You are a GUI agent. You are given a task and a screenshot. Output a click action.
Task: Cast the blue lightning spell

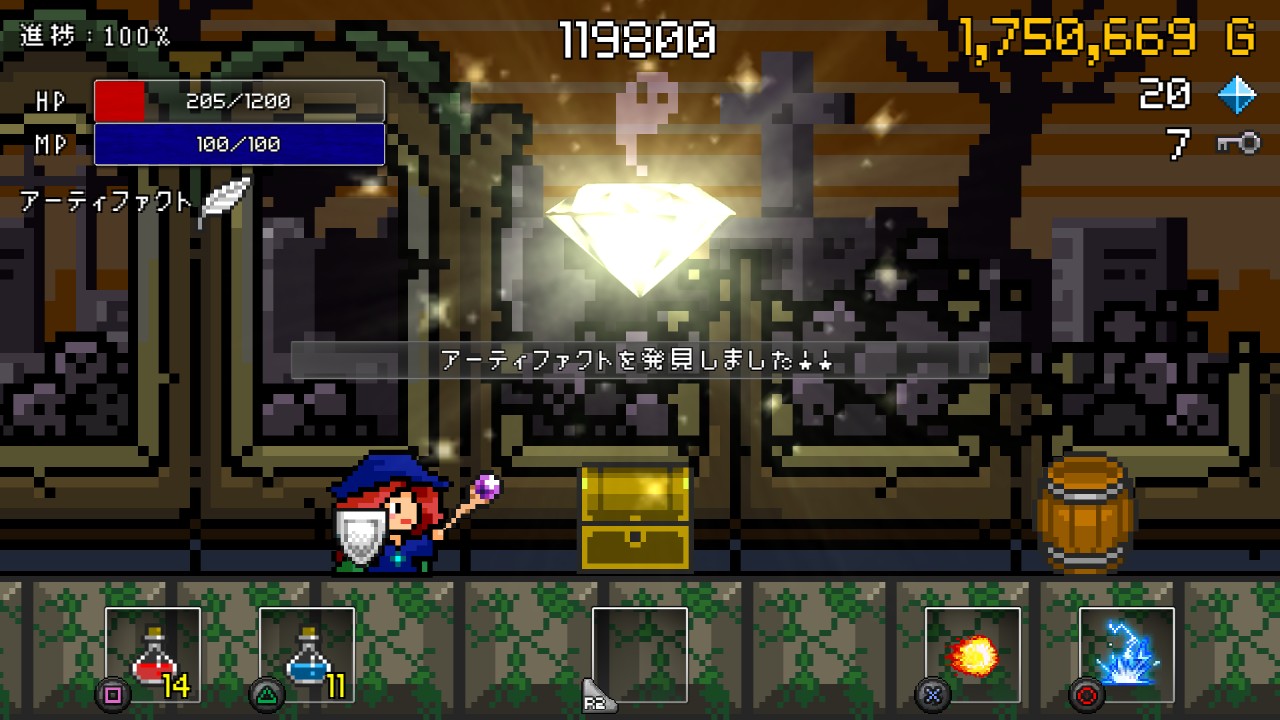pos(1126,654)
